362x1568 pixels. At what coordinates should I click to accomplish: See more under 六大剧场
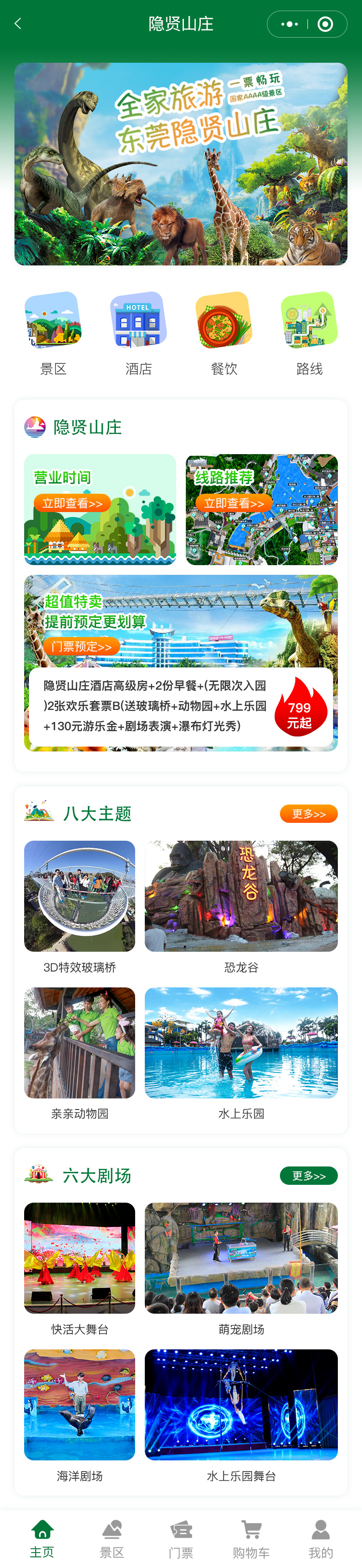pos(308,1176)
